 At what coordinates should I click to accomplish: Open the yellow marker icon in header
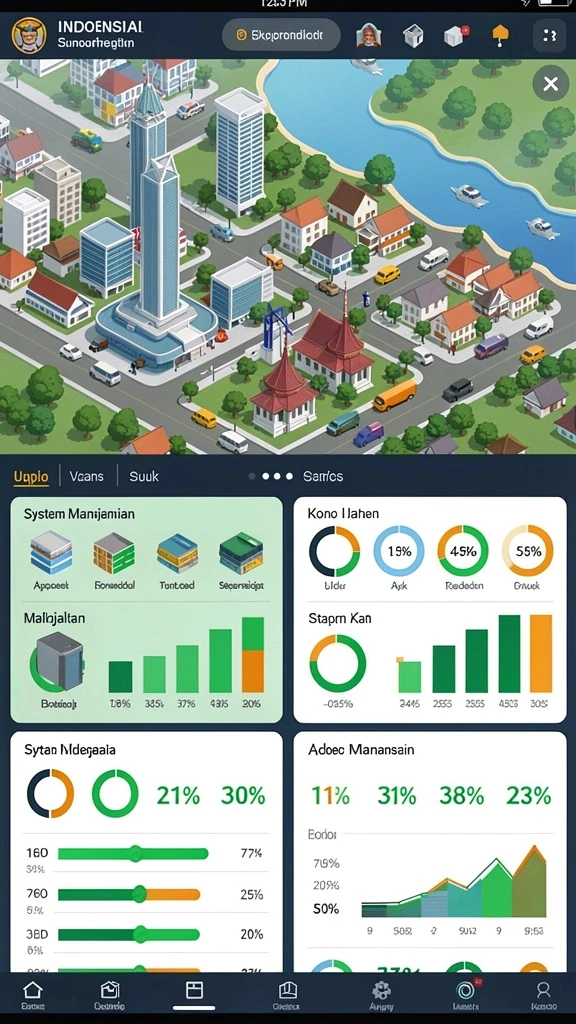500,35
